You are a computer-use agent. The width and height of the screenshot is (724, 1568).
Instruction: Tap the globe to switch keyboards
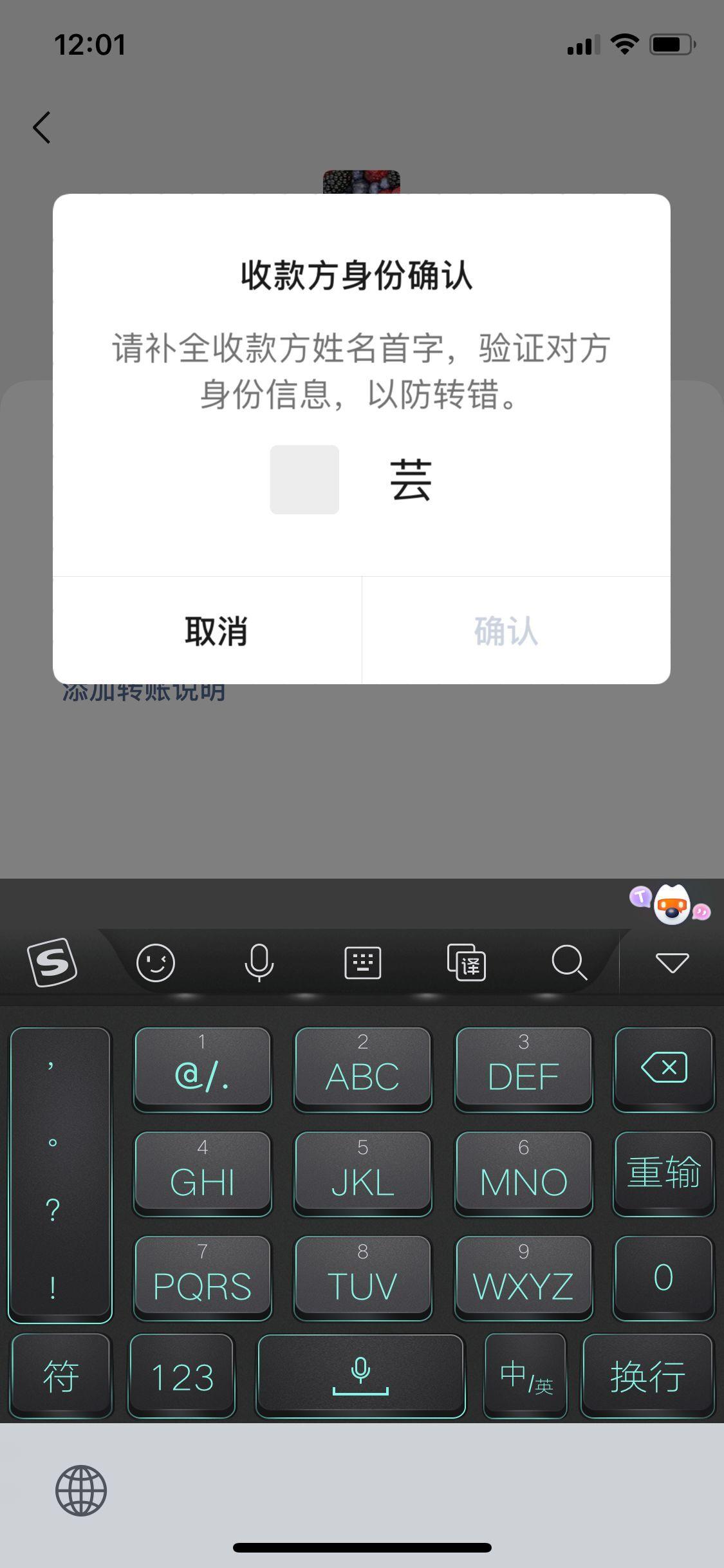click(81, 1491)
